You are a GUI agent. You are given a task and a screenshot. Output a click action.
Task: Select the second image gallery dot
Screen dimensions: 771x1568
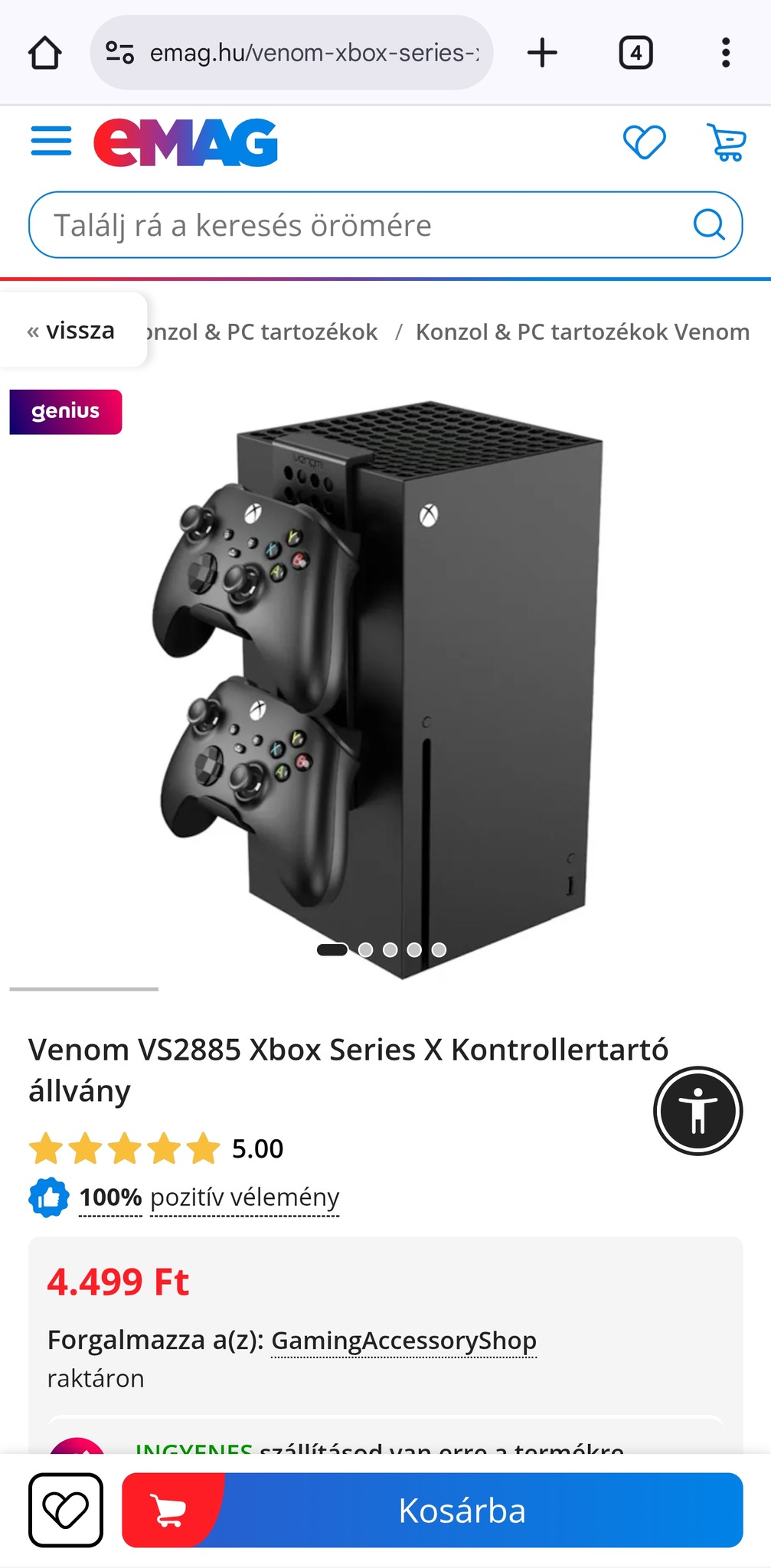[366, 949]
